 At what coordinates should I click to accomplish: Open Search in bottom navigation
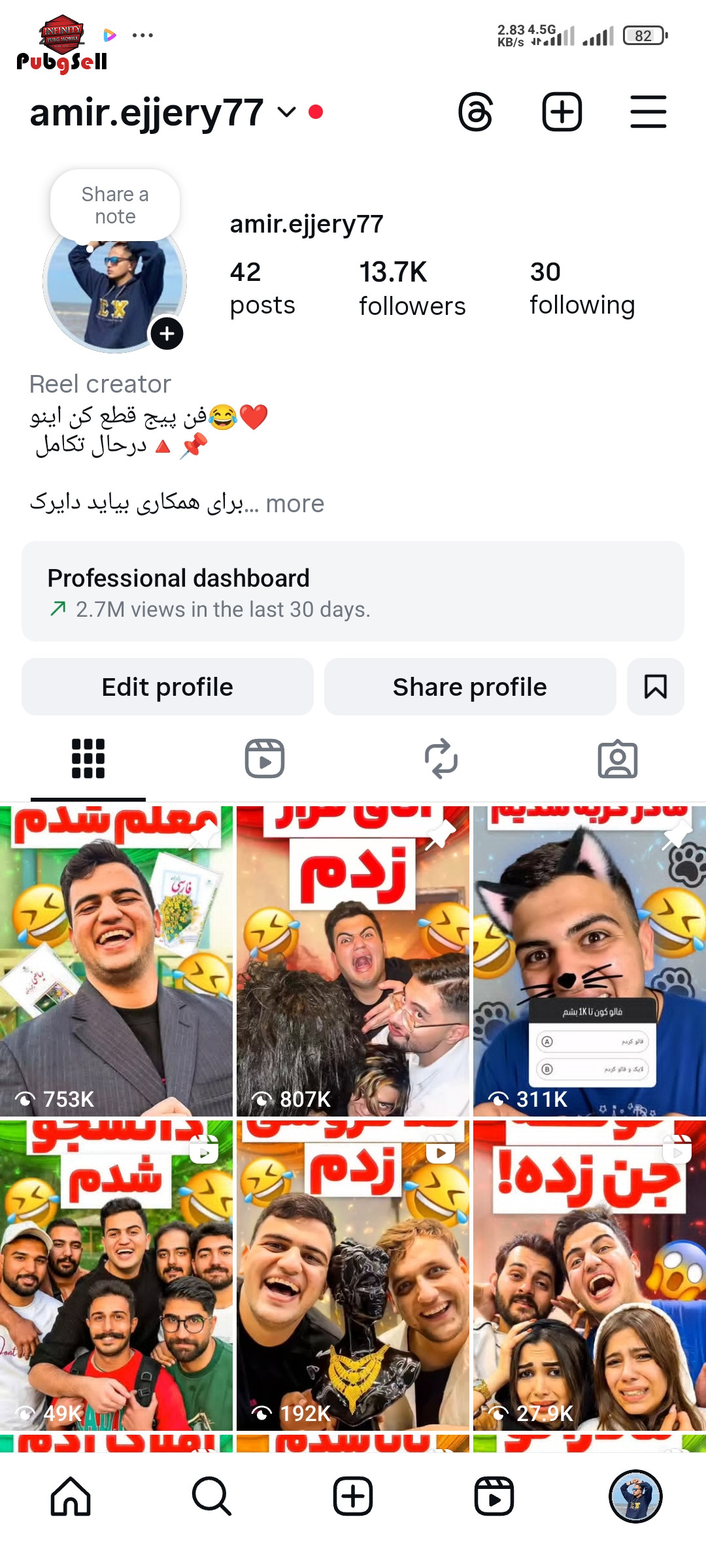tap(212, 1496)
